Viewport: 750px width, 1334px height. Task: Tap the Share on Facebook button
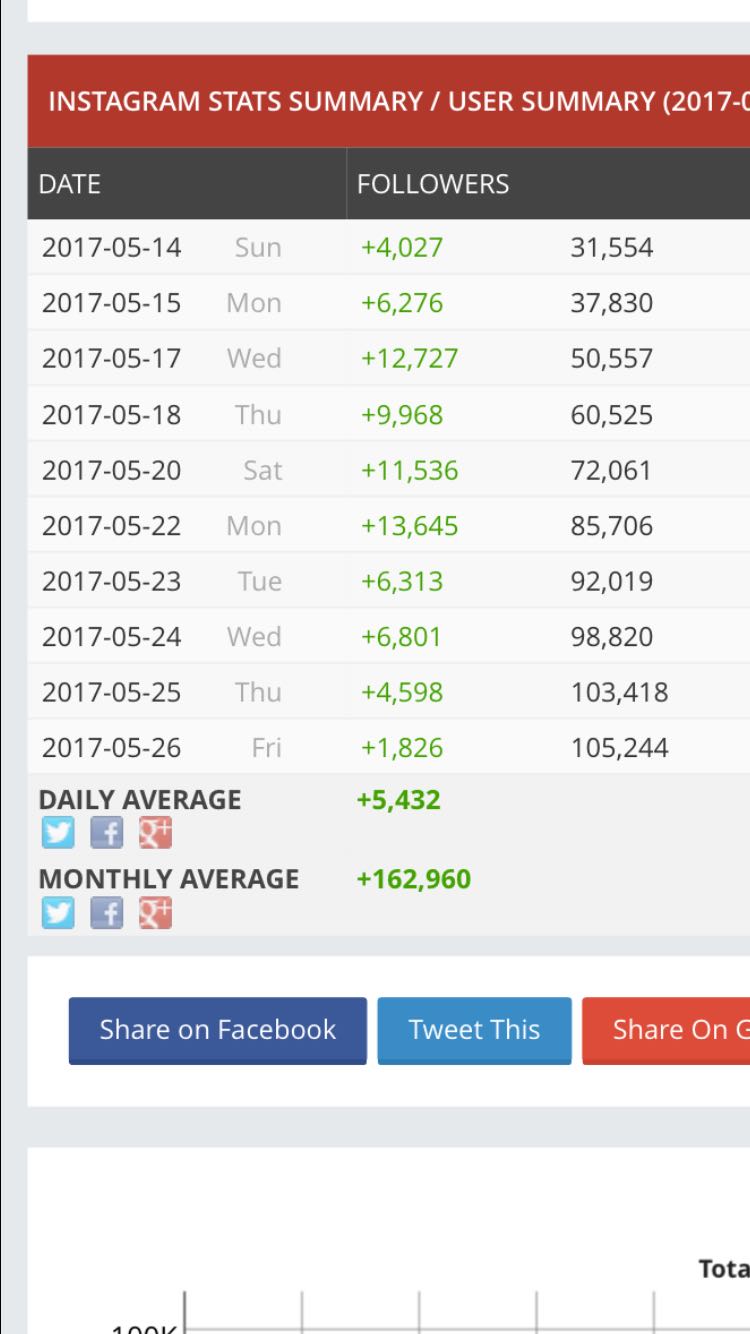click(x=217, y=1030)
